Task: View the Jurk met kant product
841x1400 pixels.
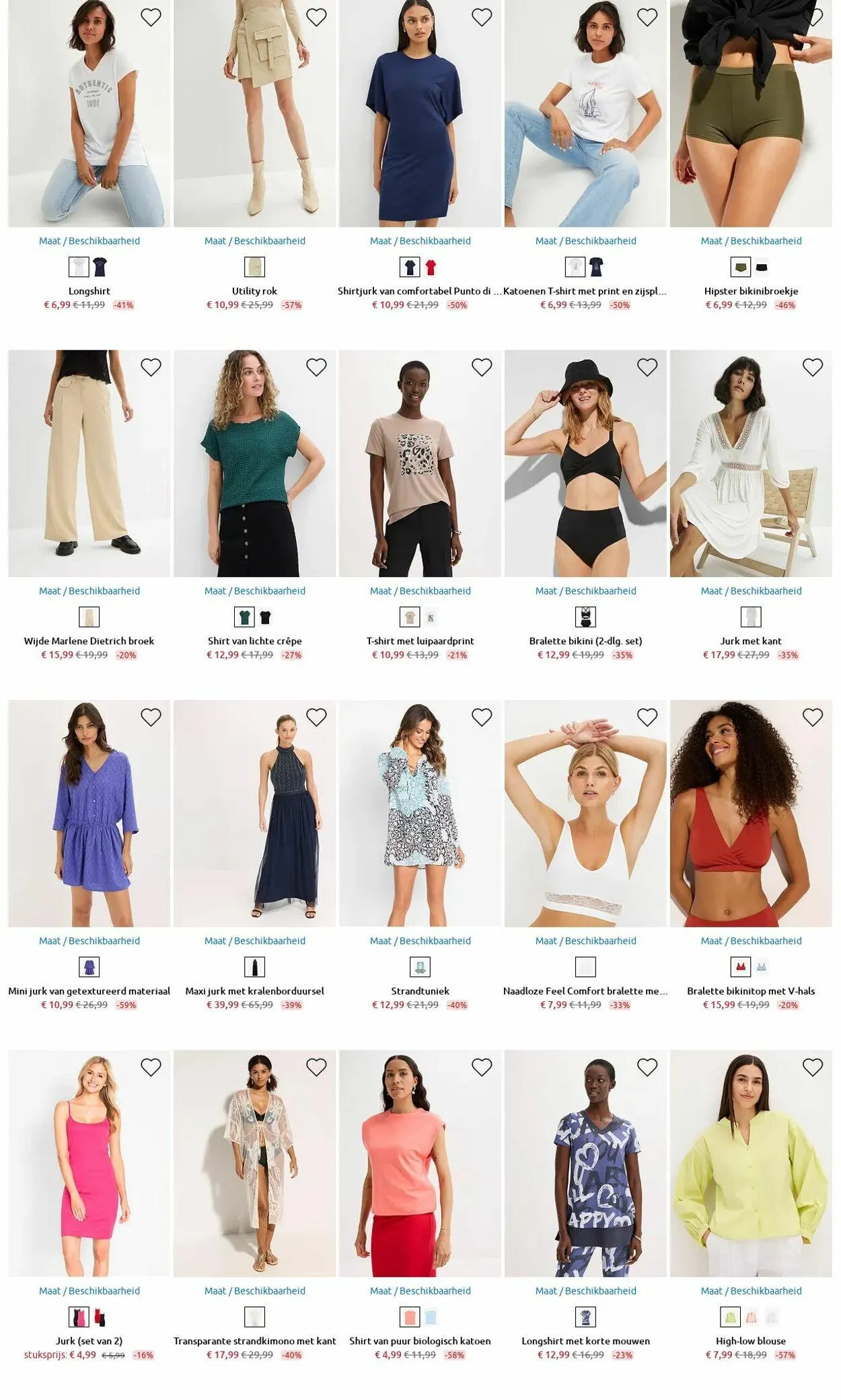Action: point(751,641)
